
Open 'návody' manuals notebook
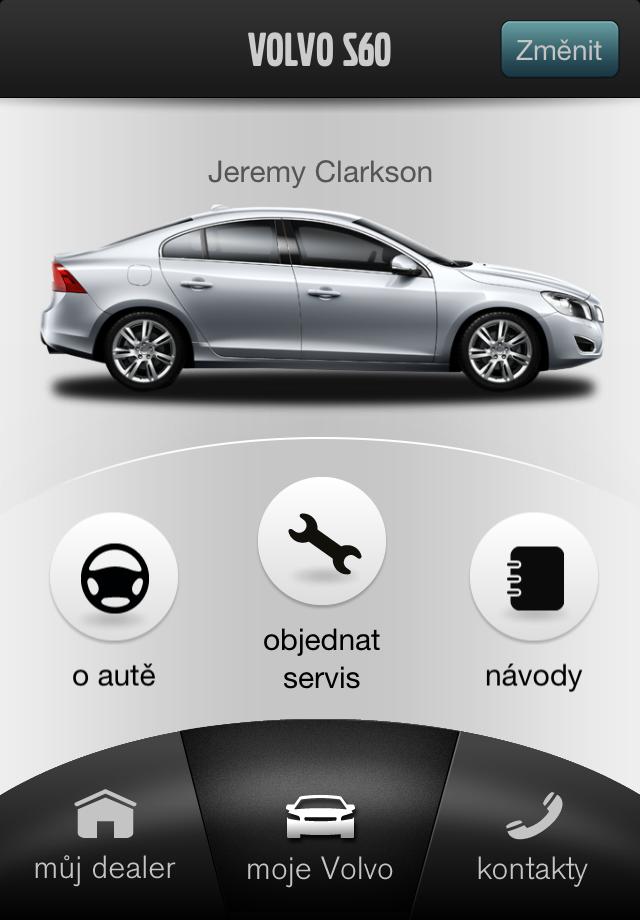coord(533,577)
